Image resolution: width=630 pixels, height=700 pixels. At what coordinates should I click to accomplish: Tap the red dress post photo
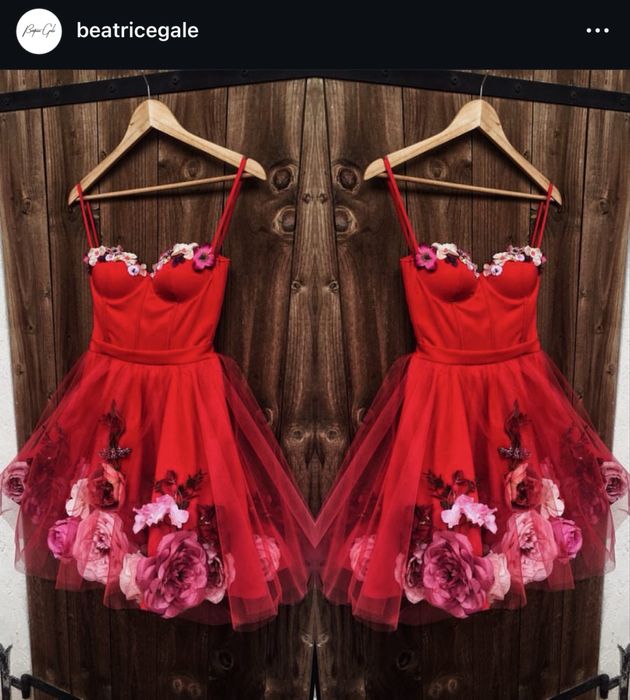(x=315, y=385)
